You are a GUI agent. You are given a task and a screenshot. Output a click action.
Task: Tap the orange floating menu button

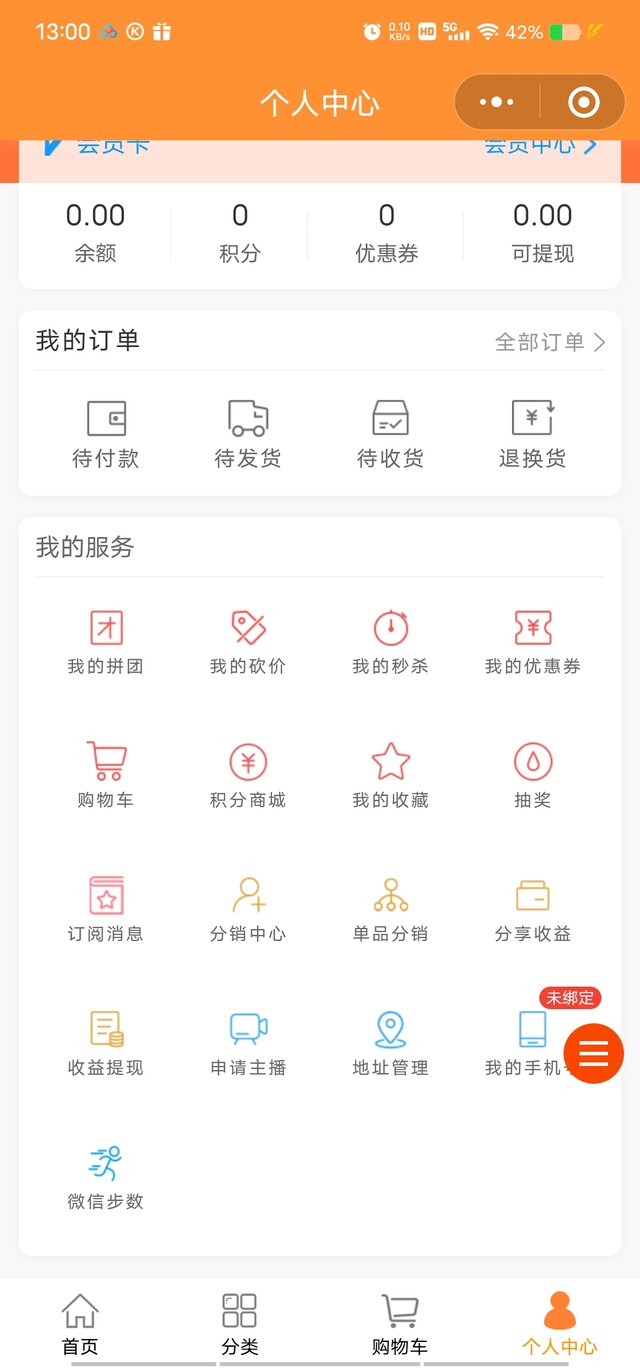pos(593,1053)
